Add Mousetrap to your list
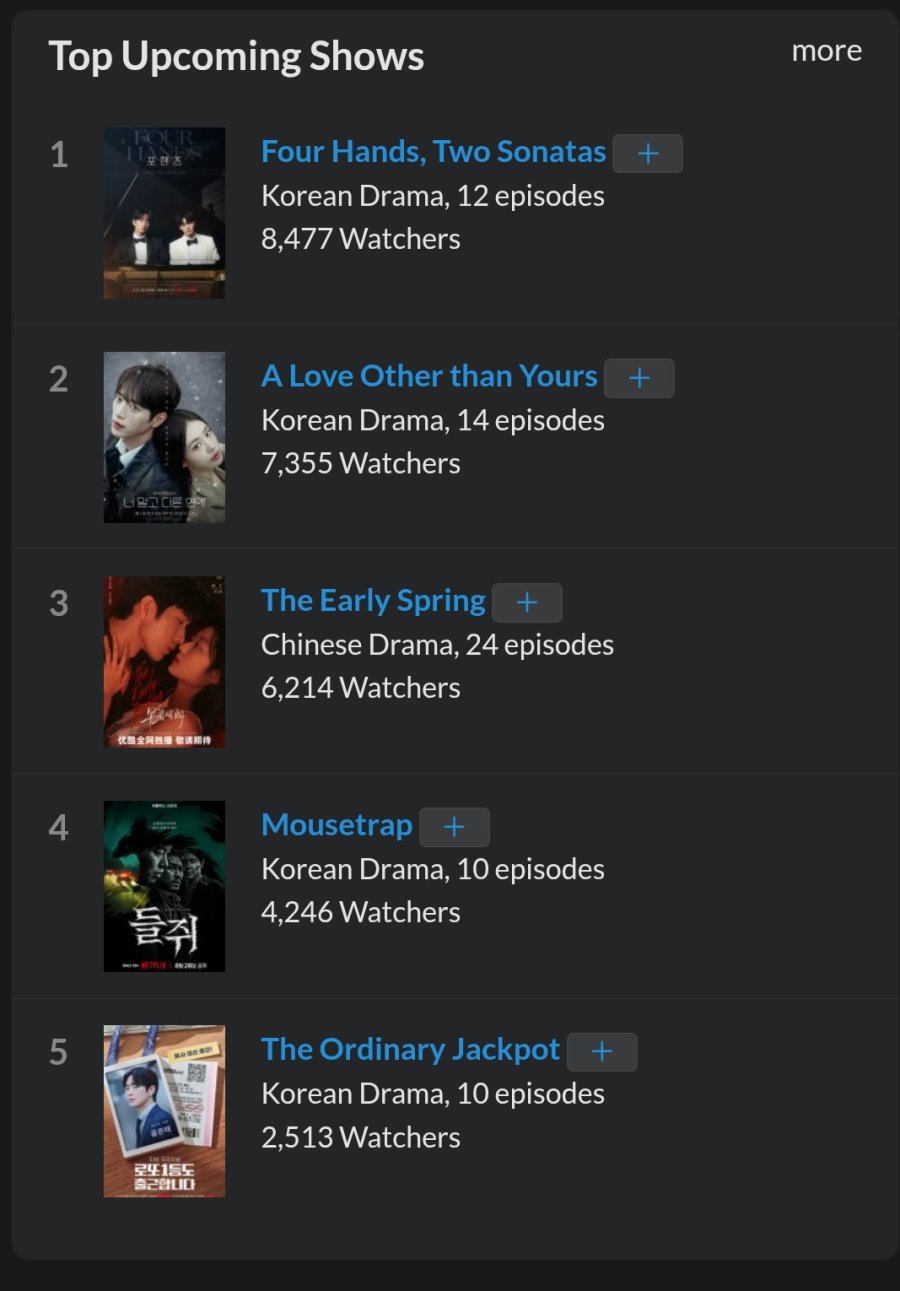900x1291 pixels. [x=454, y=827]
